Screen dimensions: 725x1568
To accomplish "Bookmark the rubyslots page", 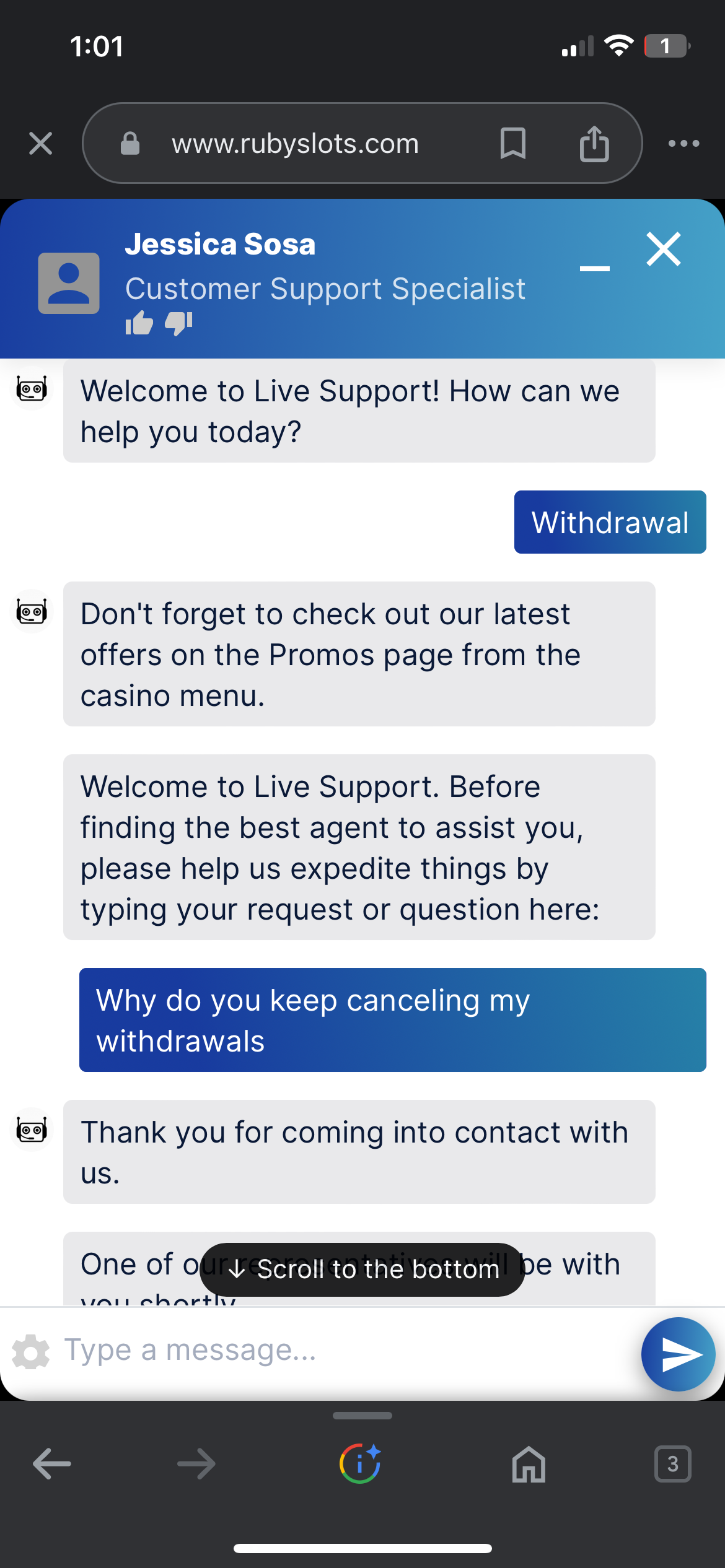I will tap(512, 144).
